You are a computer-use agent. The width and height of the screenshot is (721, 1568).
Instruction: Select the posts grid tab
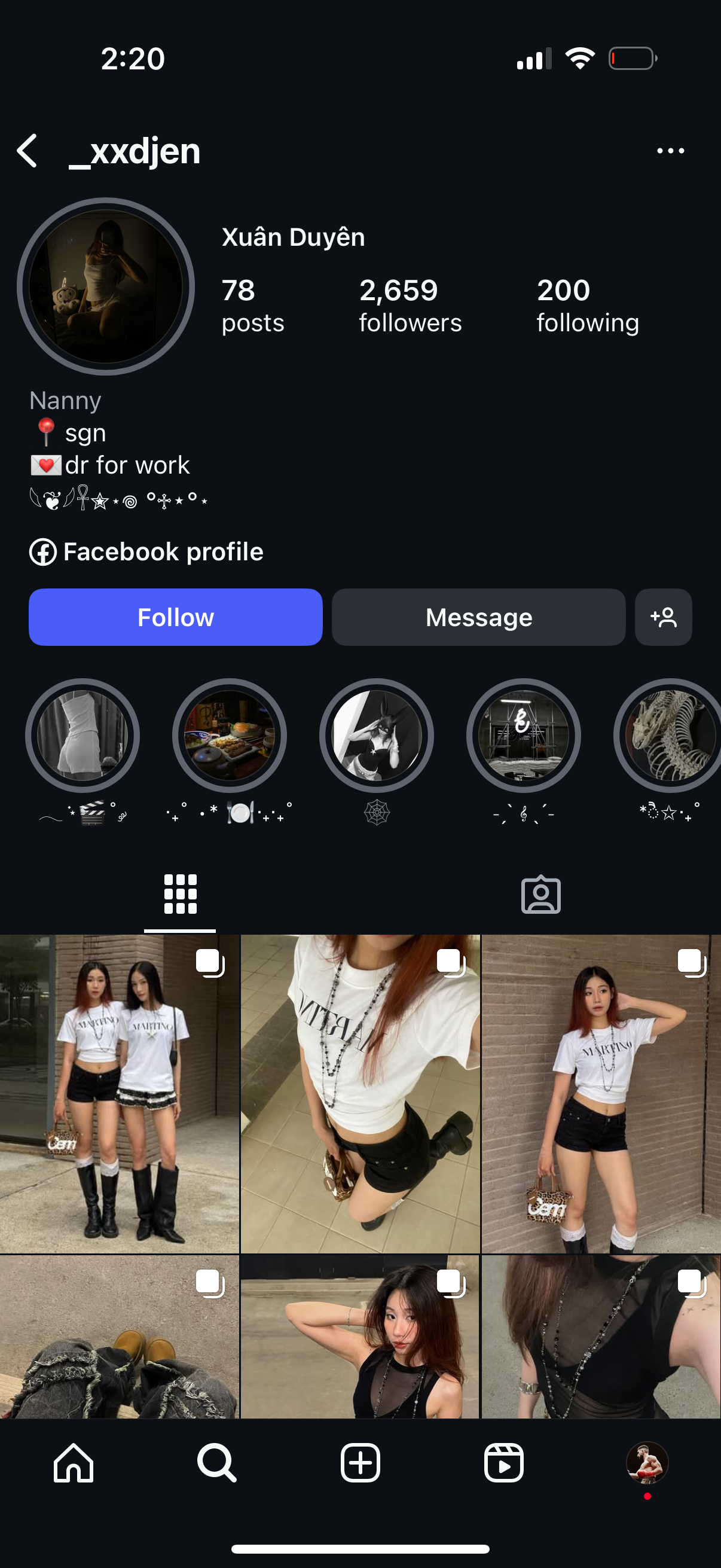(180, 895)
